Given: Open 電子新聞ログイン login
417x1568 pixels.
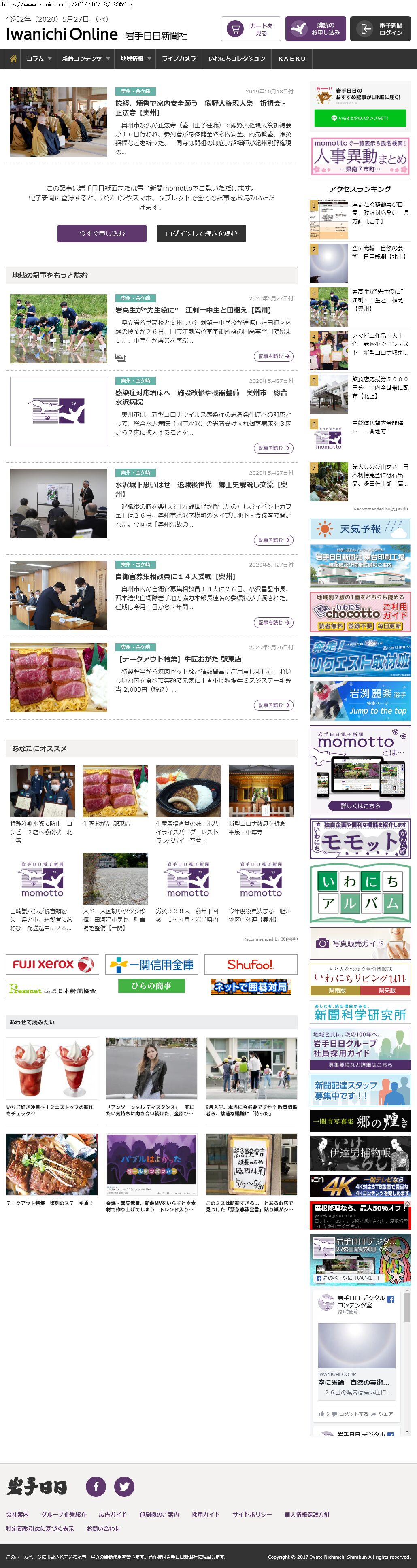Looking at the screenshot, I should click(380, 29).
